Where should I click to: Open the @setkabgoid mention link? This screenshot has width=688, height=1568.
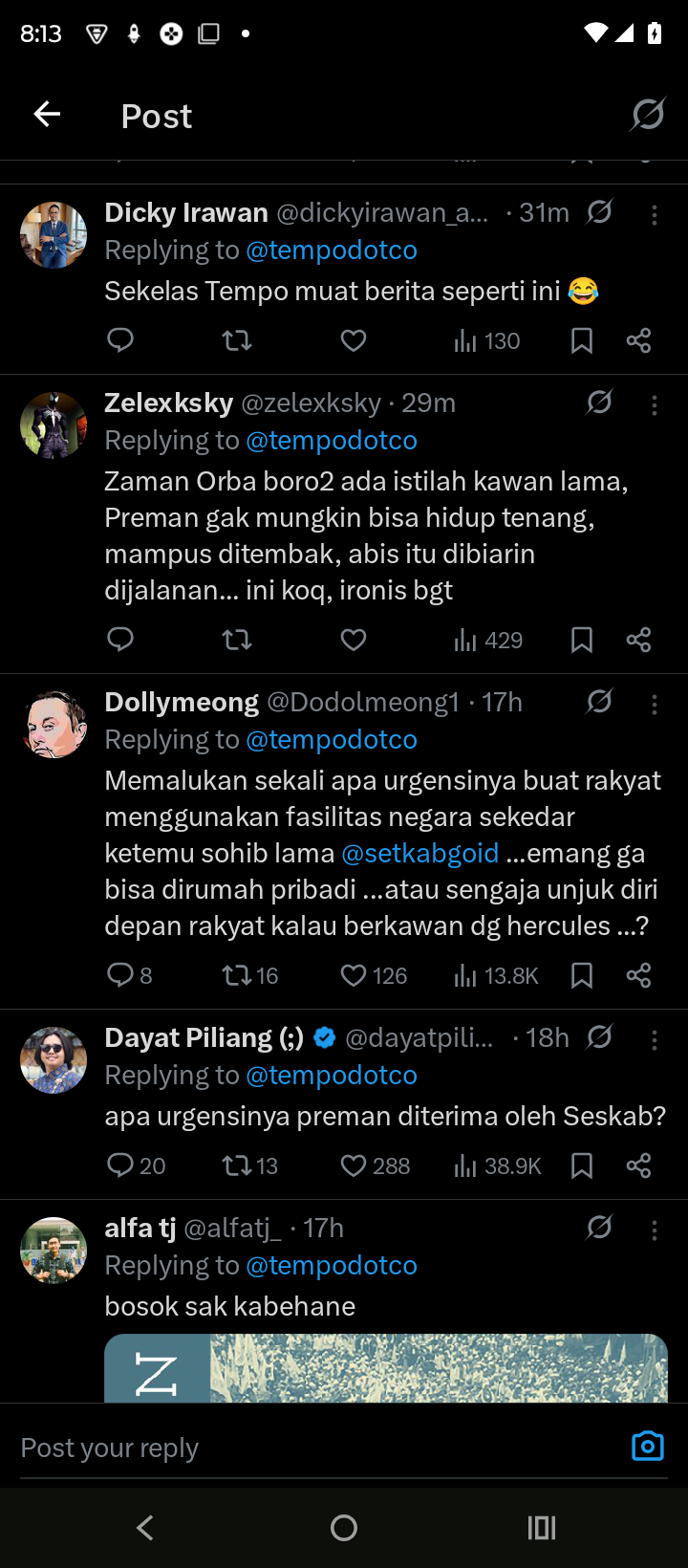[x=419, y=853]
